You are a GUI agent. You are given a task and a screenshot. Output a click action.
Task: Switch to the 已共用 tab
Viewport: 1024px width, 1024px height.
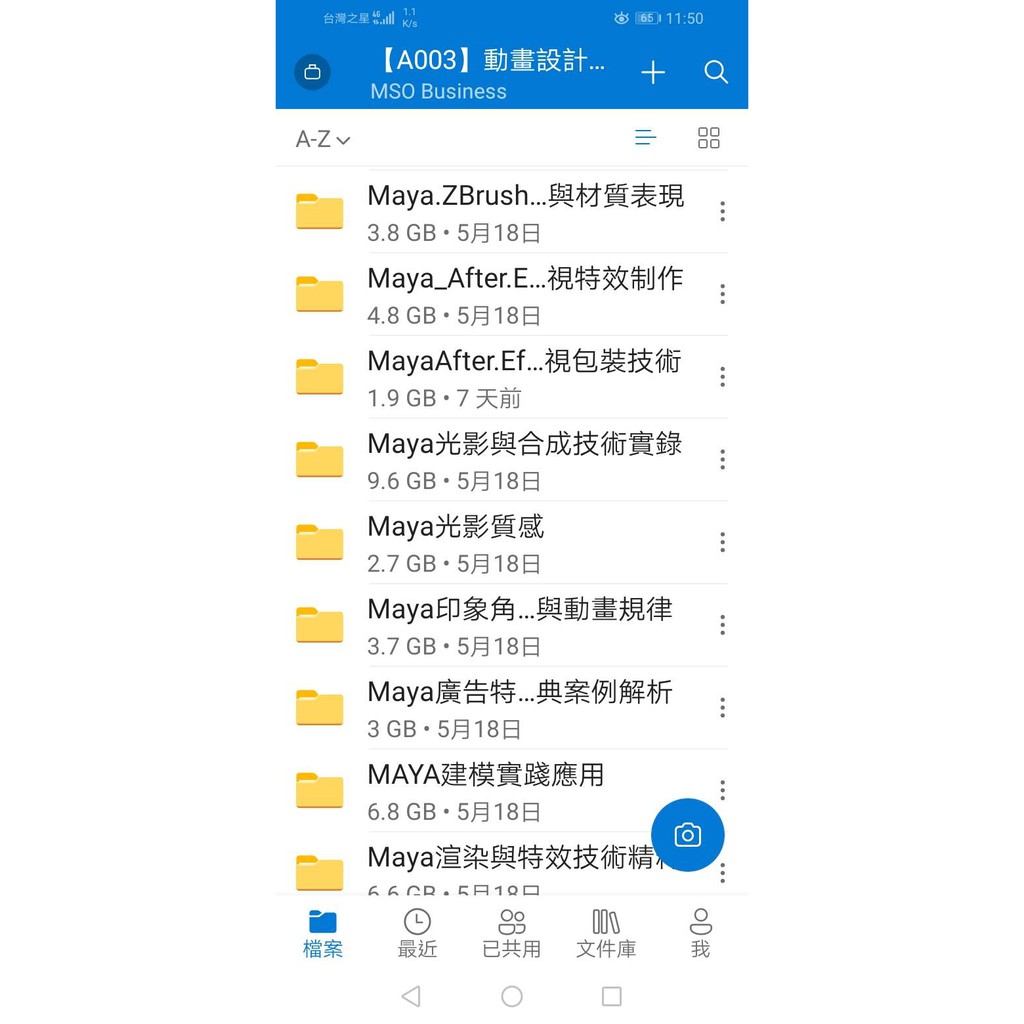click(511, 933)
